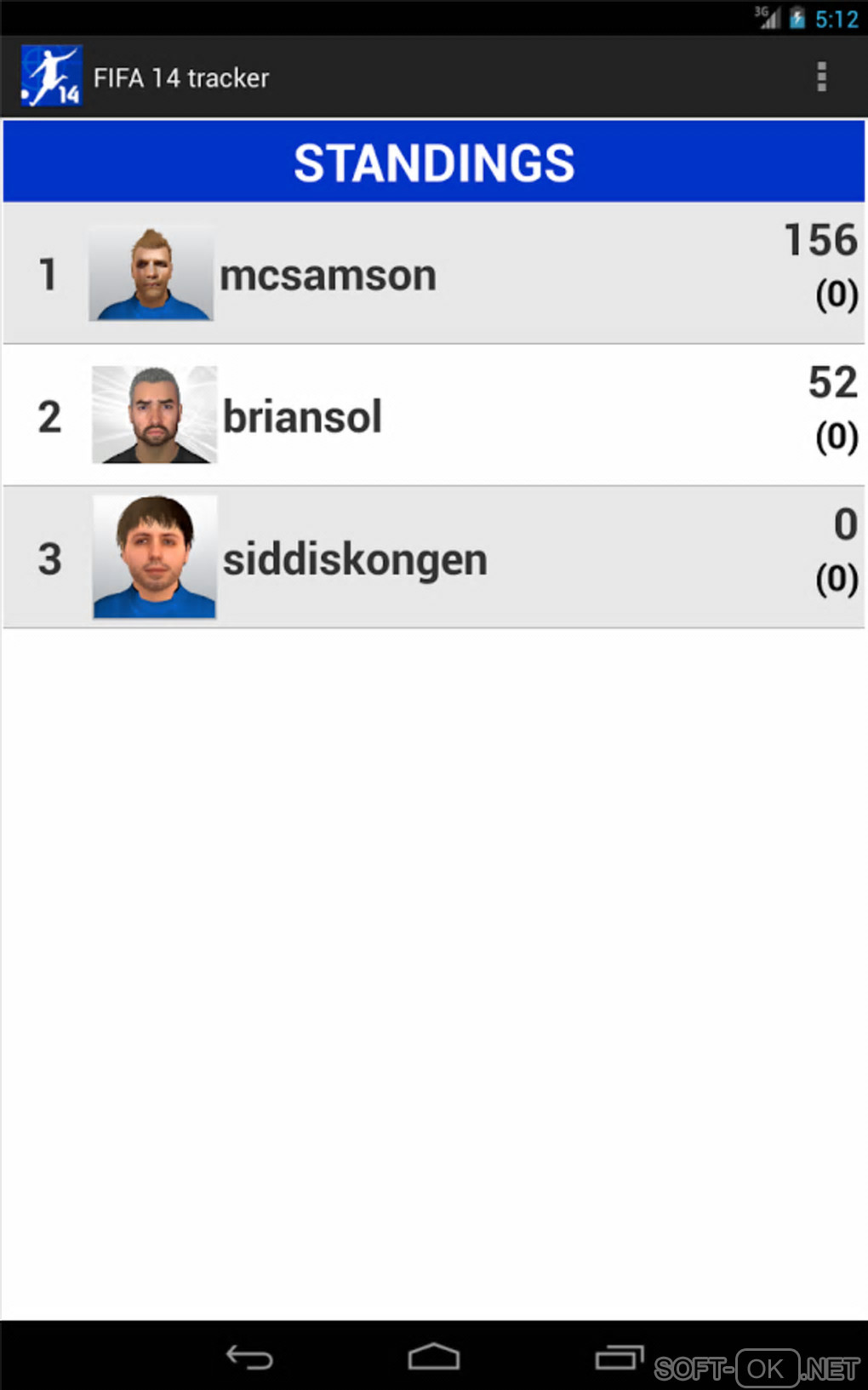View siddiskongen's player details
Viewport: 868px width, 1390px height.
pos(434,558)
